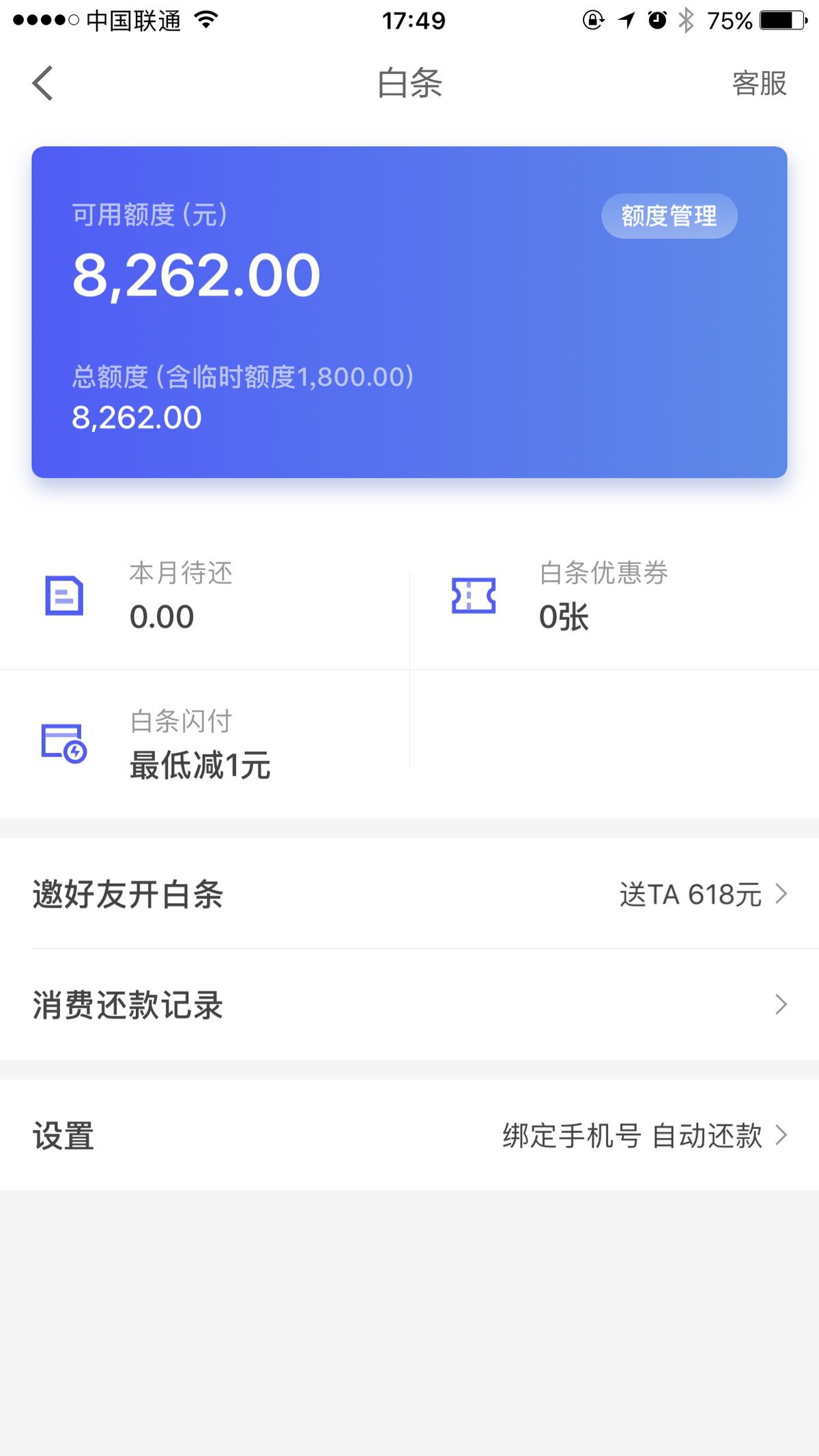Open 白条闪付 option
Viewport: 819px width, 1456px height.
205,743
